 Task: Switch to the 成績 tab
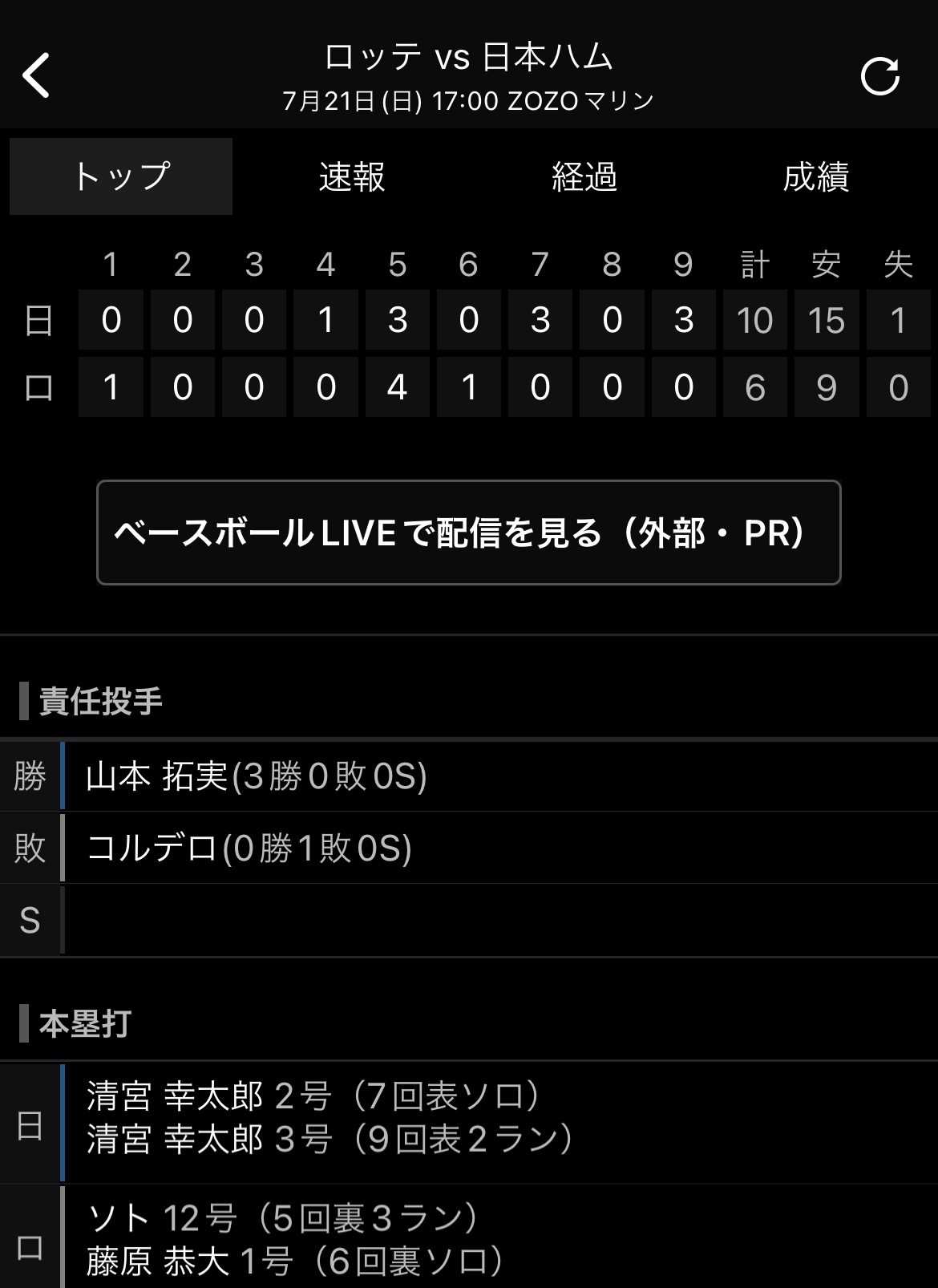pos(815,176)
